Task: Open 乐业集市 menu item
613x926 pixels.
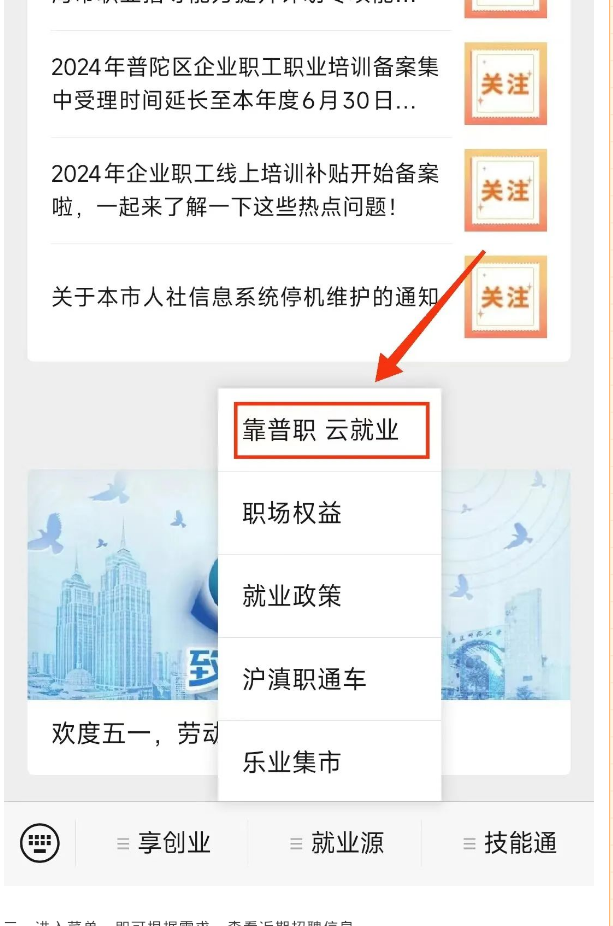Action: (330, 762)
